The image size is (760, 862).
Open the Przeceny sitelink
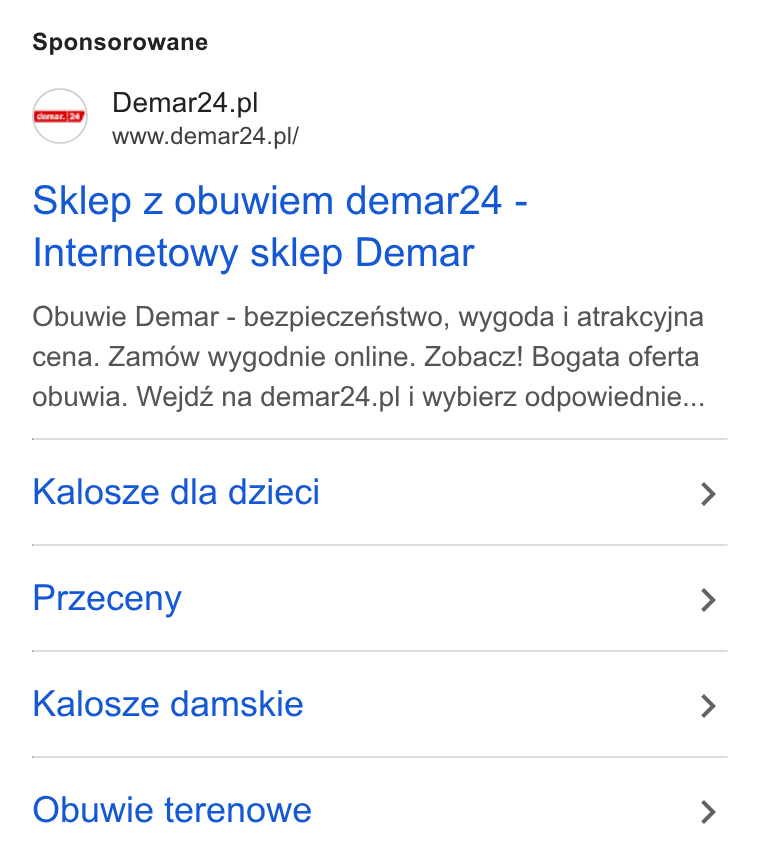379,598
